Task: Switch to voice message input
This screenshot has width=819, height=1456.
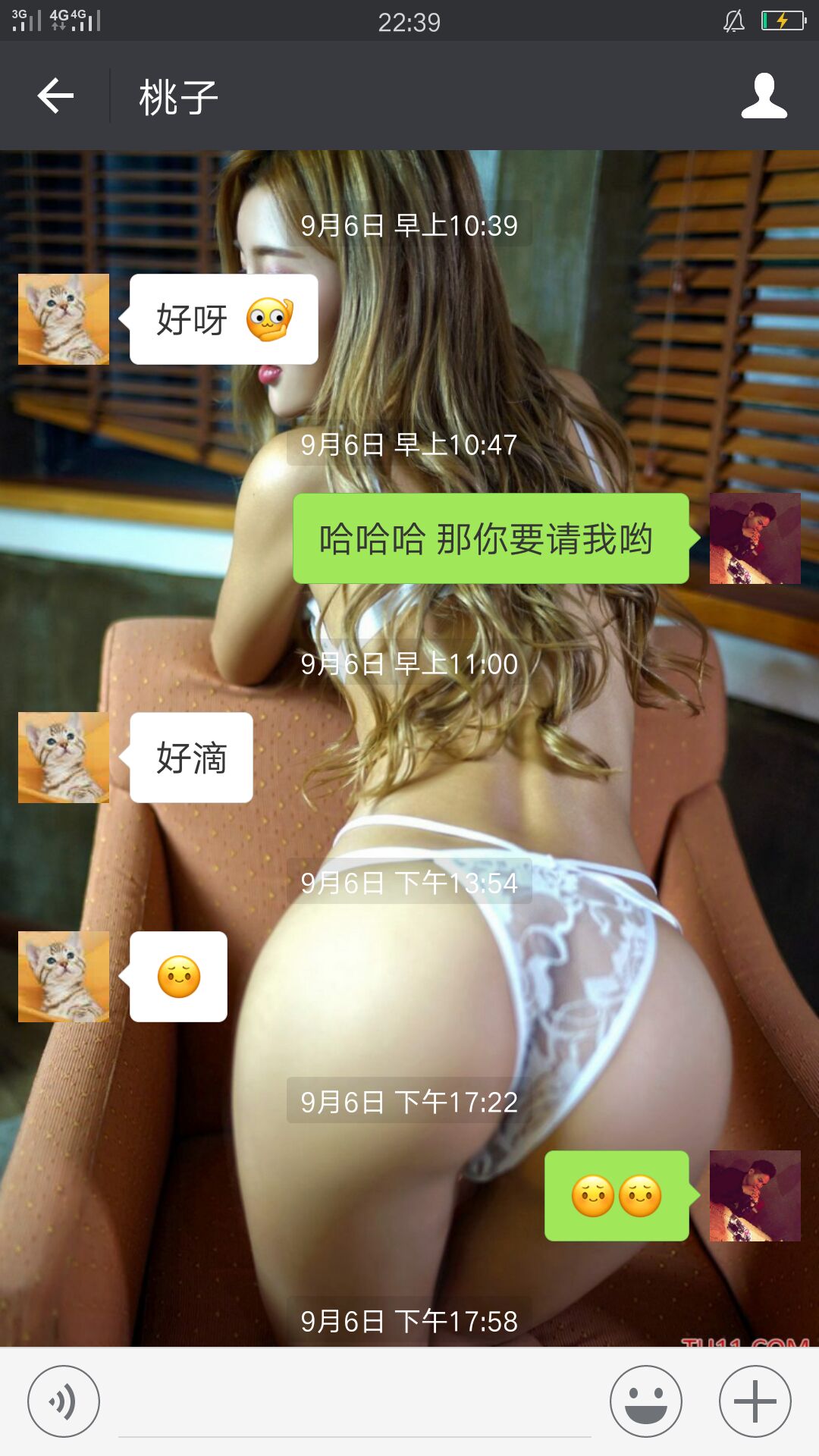Action: tap(64, 1401)
